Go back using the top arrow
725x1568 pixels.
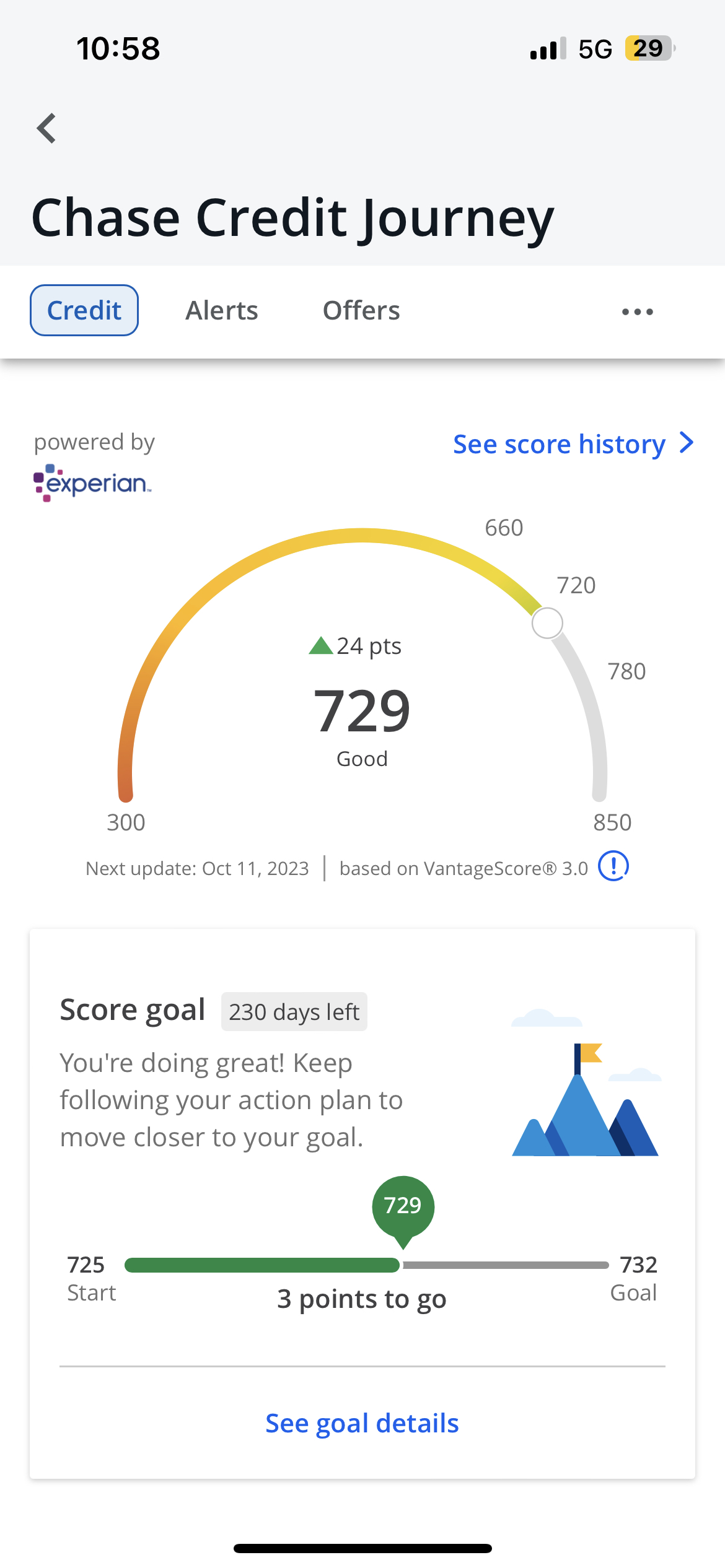coord(47,128)
